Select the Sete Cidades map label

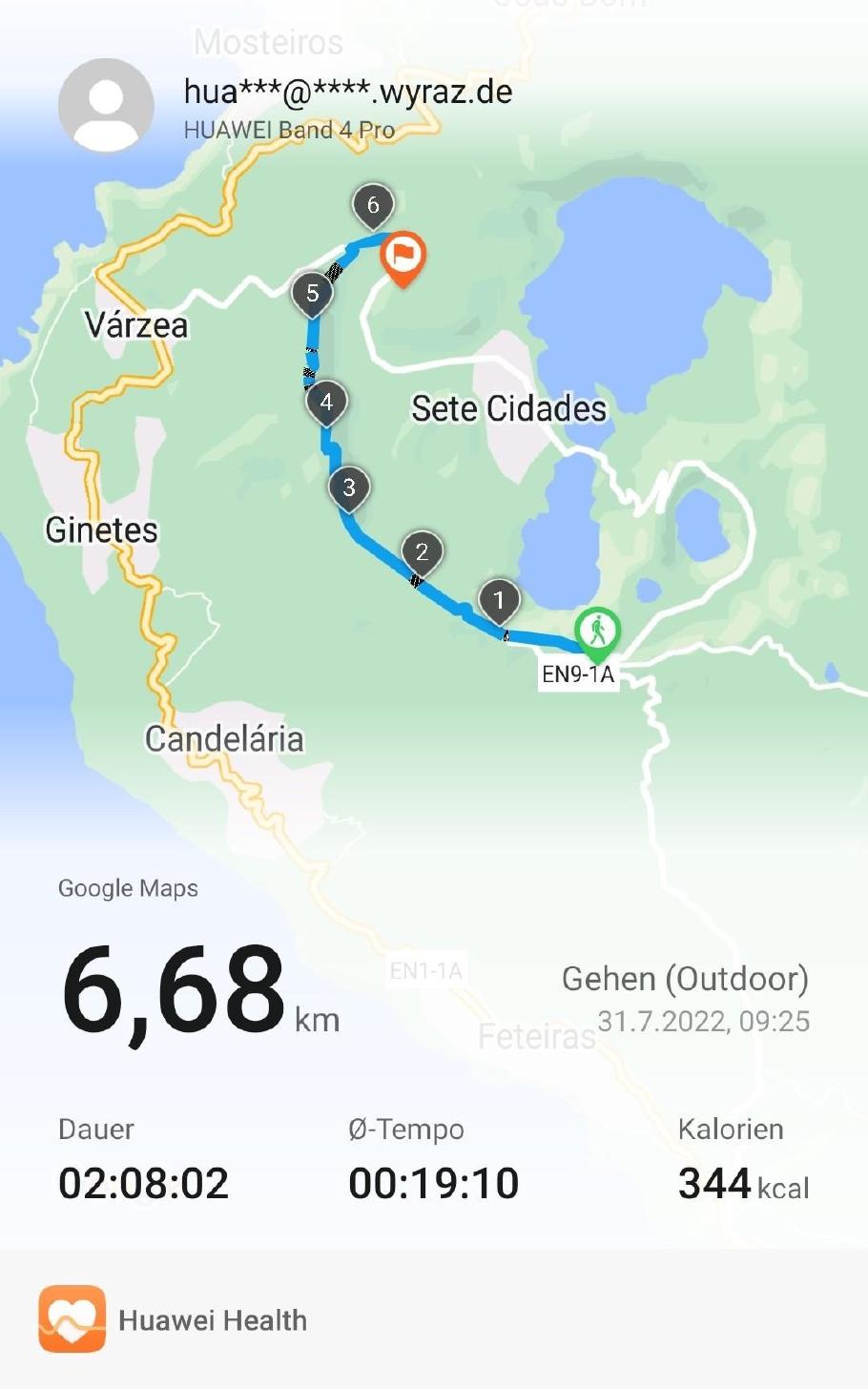(x=509, y=408)
